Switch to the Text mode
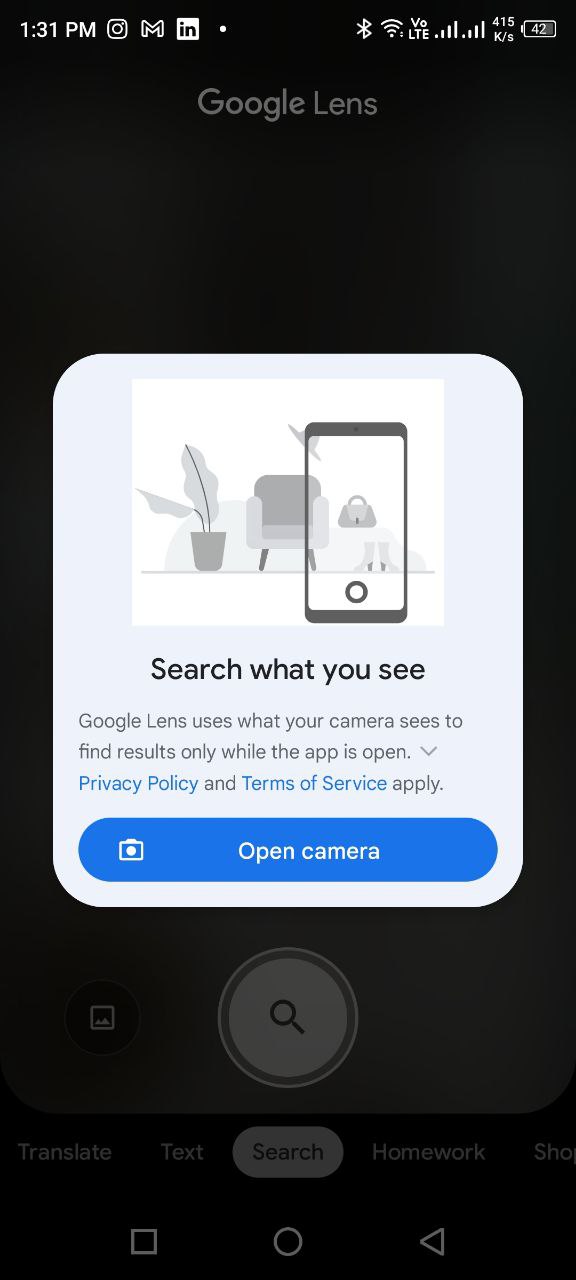Image resolution: width=576 pixels, height=1280 pixels. (x=182, y=1152)
